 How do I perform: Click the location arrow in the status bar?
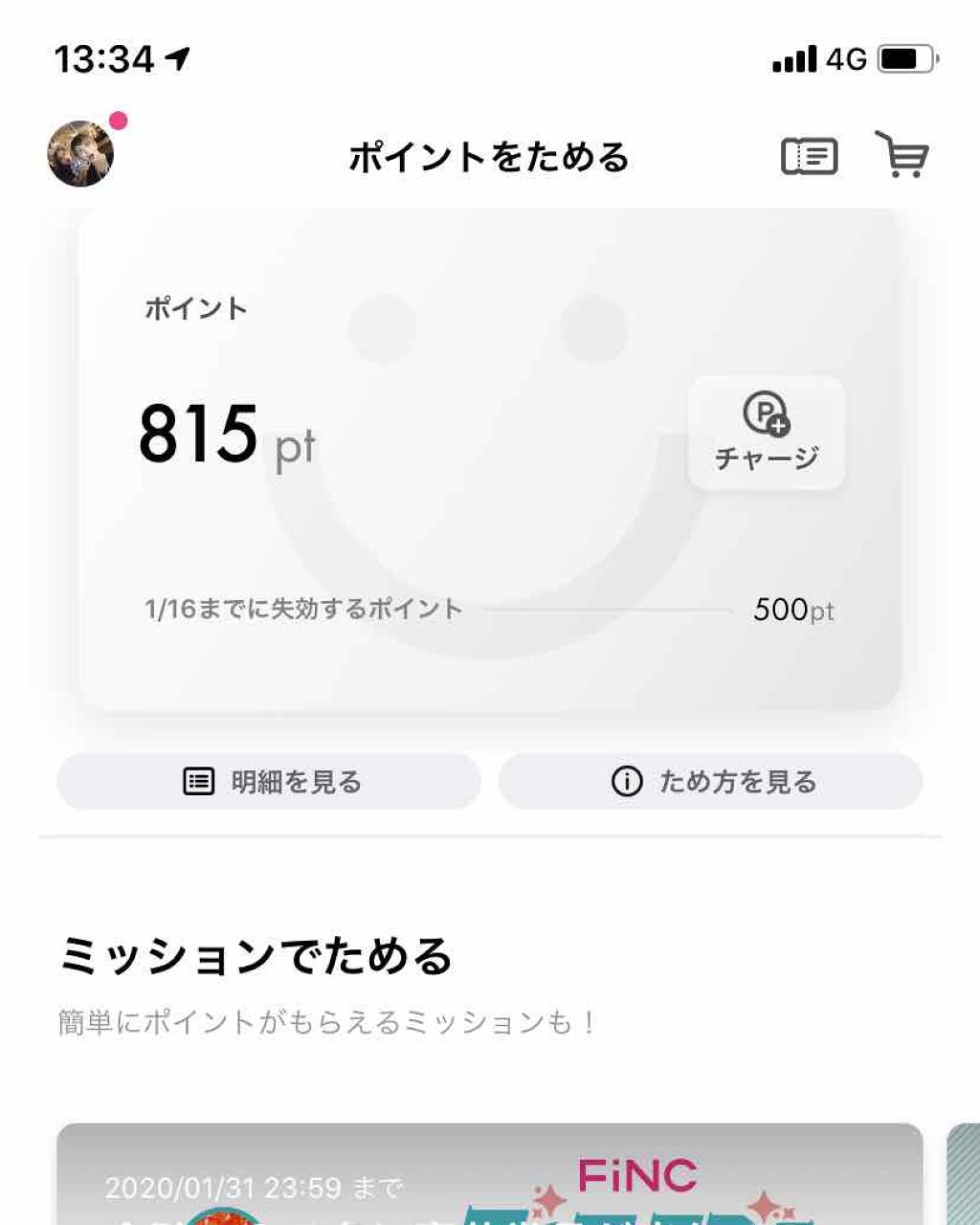pos(177,59)
